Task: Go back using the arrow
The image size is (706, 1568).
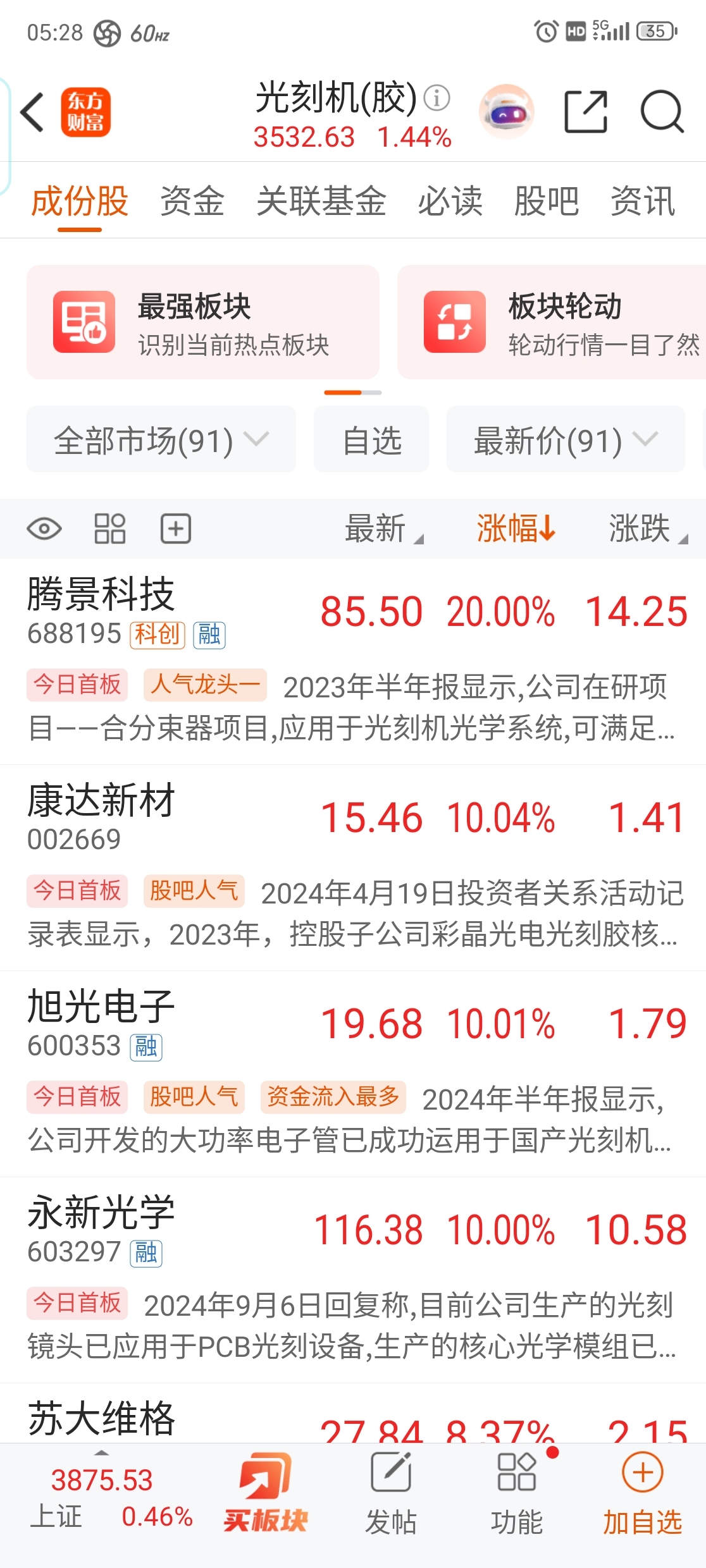Action: coord(32,113)
